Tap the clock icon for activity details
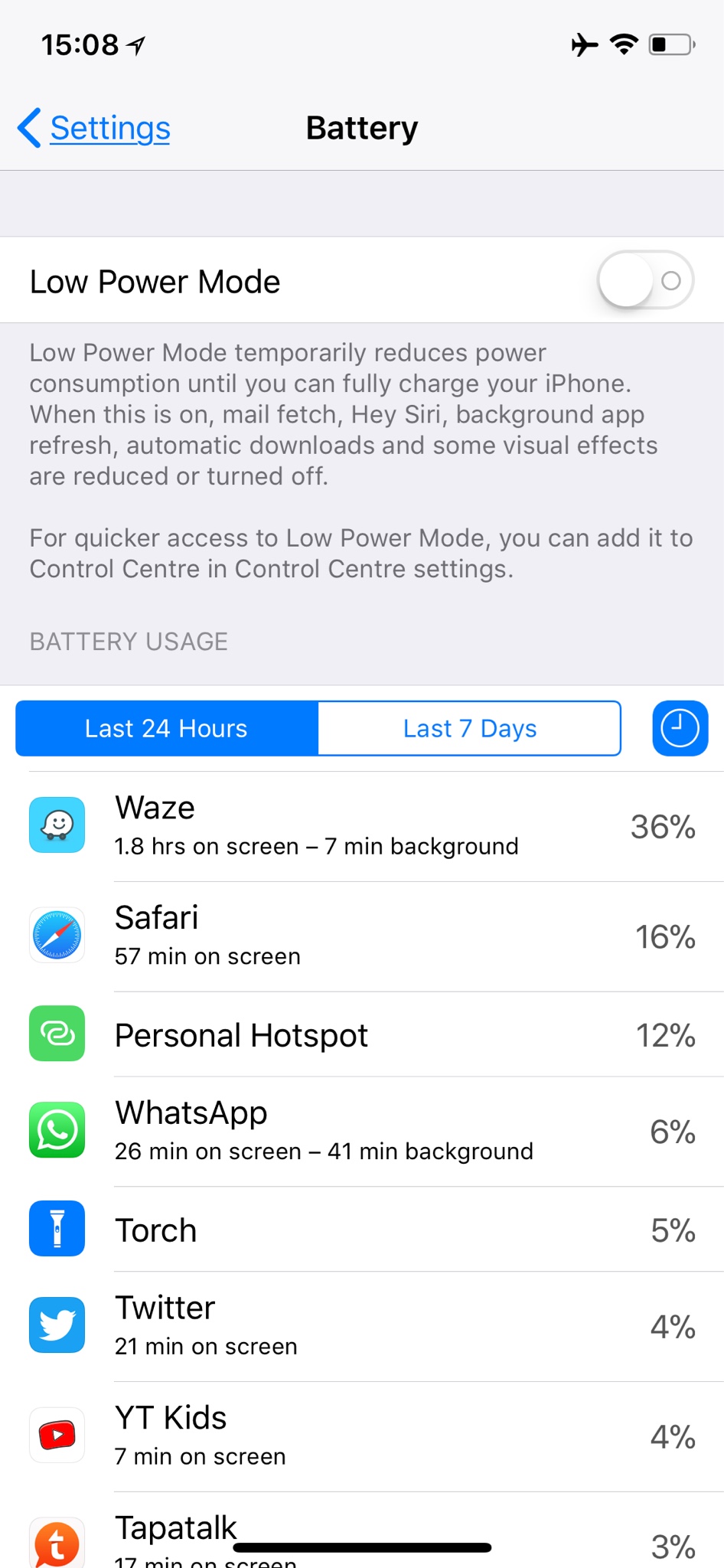Screen dimensions: 724x1568 680,728
